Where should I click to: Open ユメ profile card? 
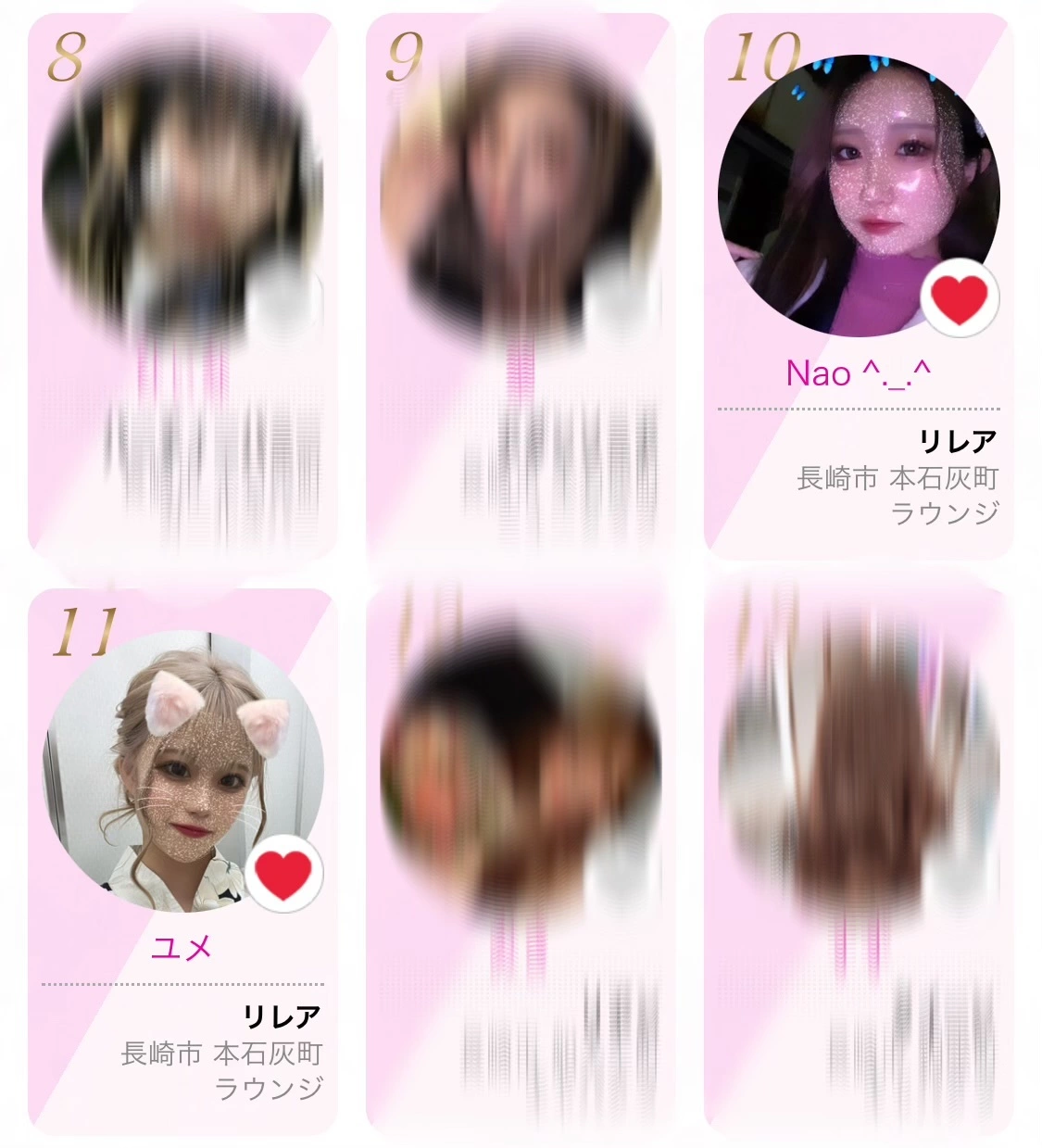click(x=182, y=948)
